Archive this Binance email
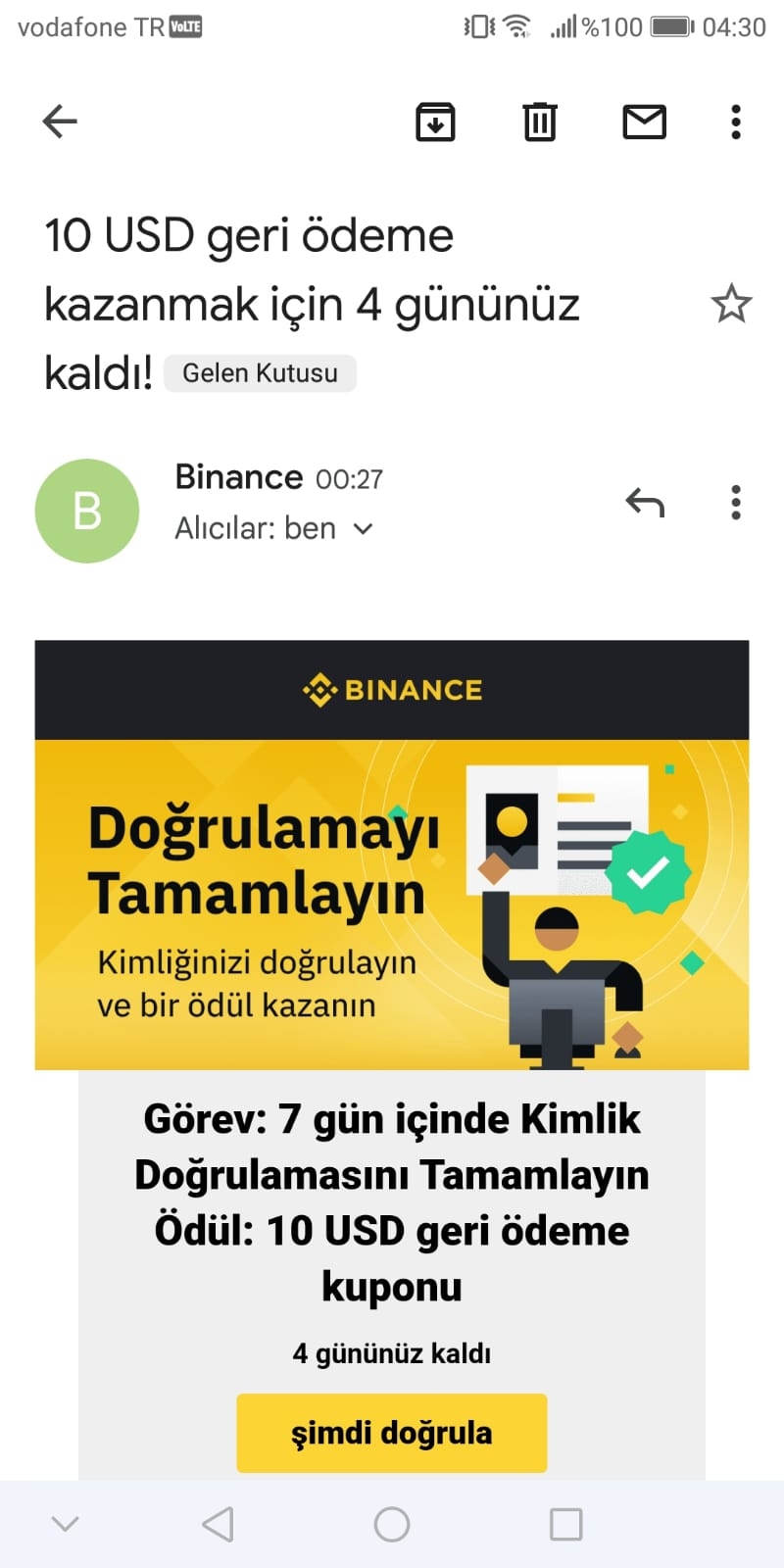 (435, 122)
